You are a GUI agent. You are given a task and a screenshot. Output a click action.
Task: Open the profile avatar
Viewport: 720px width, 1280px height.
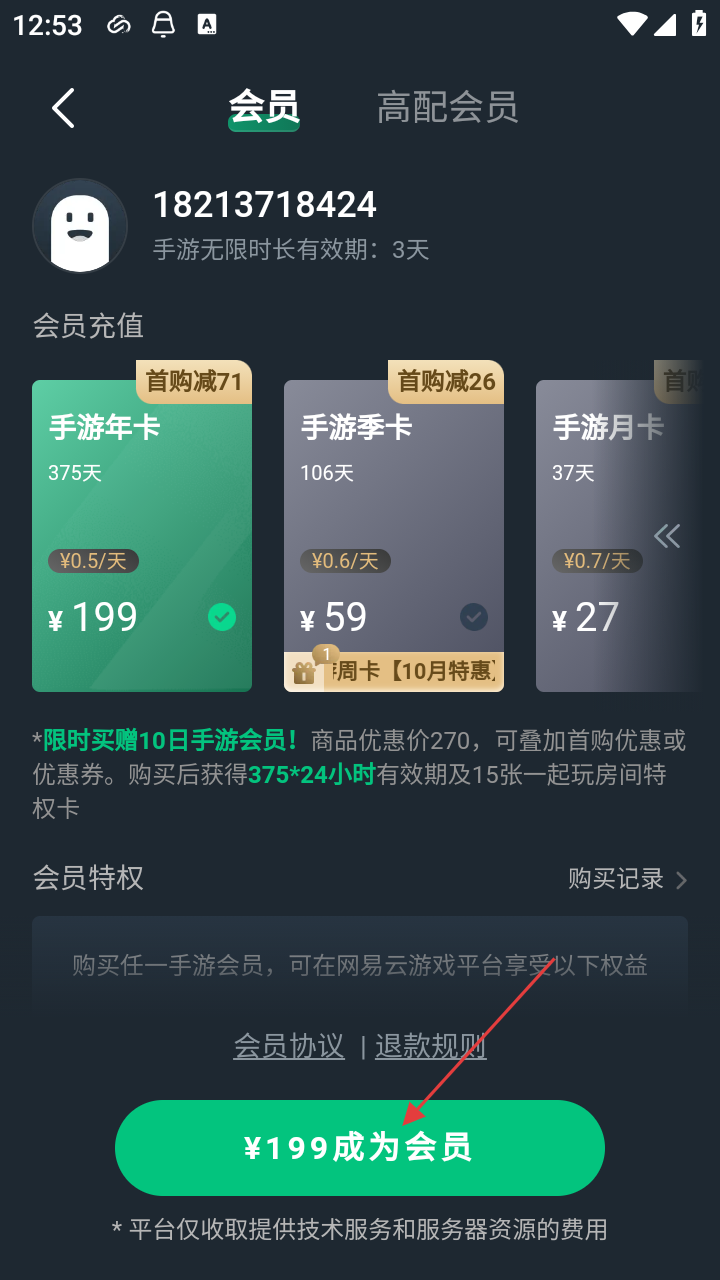(80, 225)
